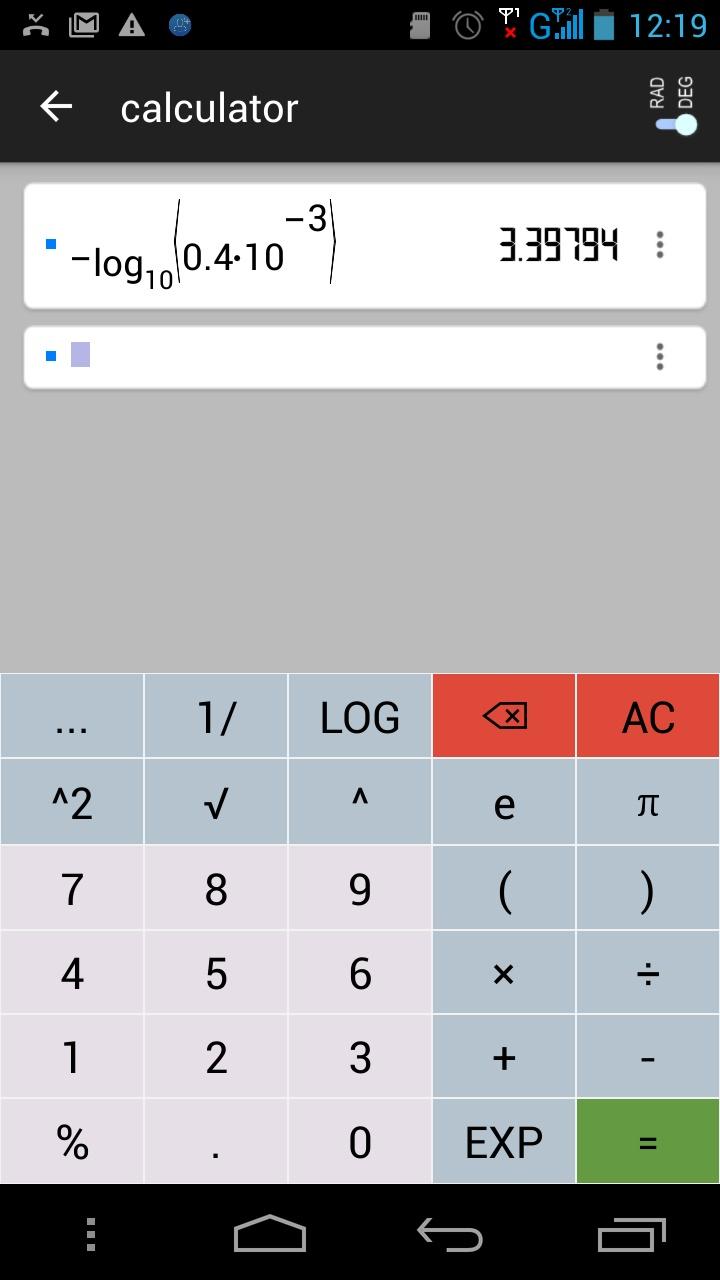Image resolution: width=720 pixels, height=1280 pixels.
Task: Tap the division ÷ key
Action: tap(648, 973)
